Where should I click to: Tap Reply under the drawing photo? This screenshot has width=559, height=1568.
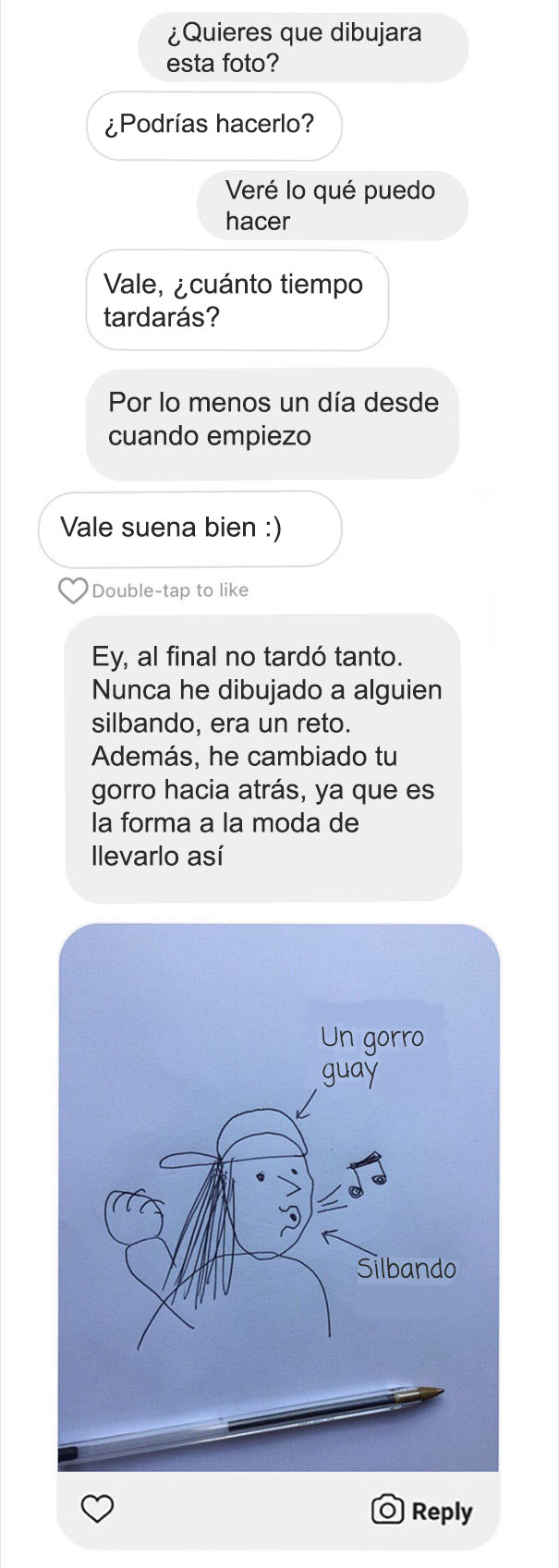(422, 1511)
